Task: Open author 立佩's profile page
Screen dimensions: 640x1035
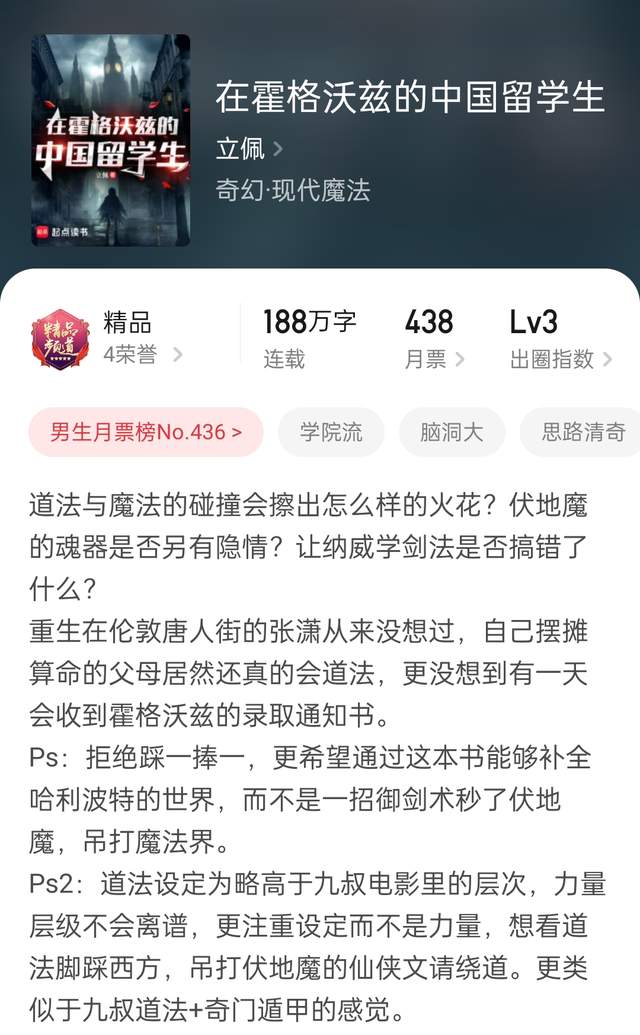Action: pyautogui.click(x=249, y=149)
